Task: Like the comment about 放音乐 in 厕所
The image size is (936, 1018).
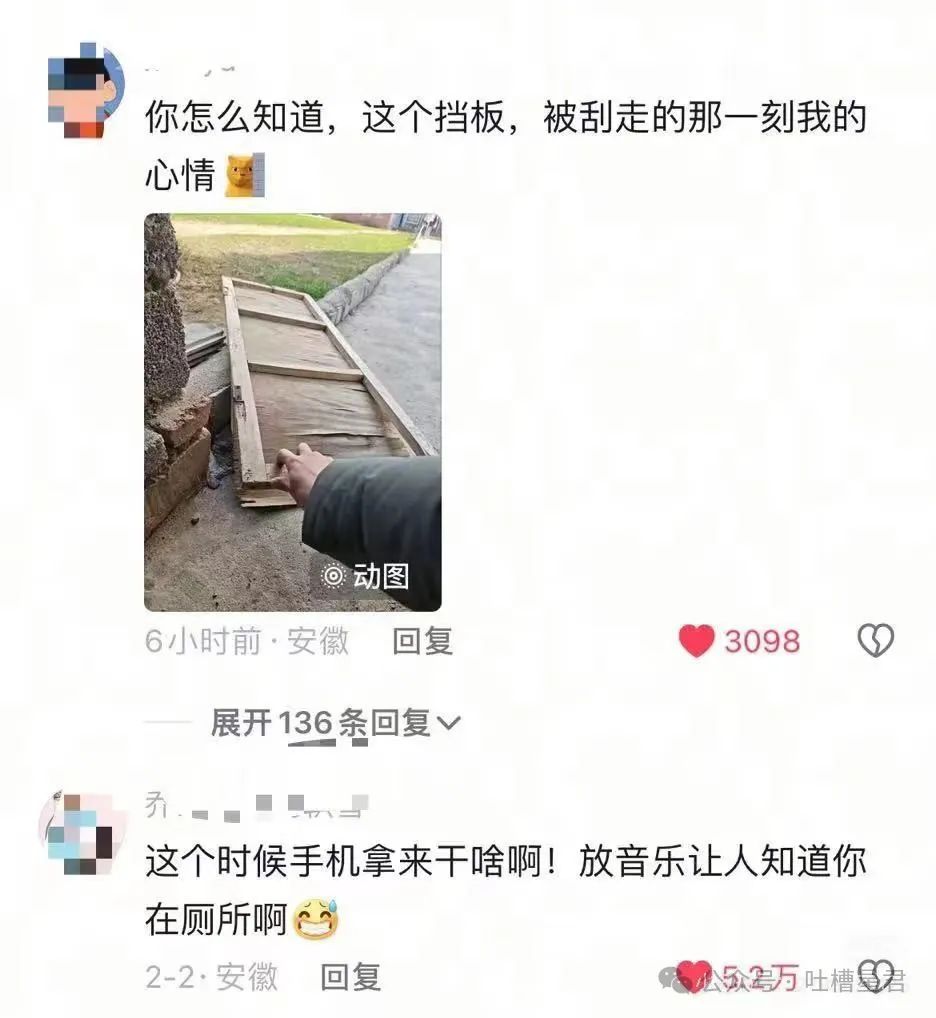Action: click(x=693, y=976)
